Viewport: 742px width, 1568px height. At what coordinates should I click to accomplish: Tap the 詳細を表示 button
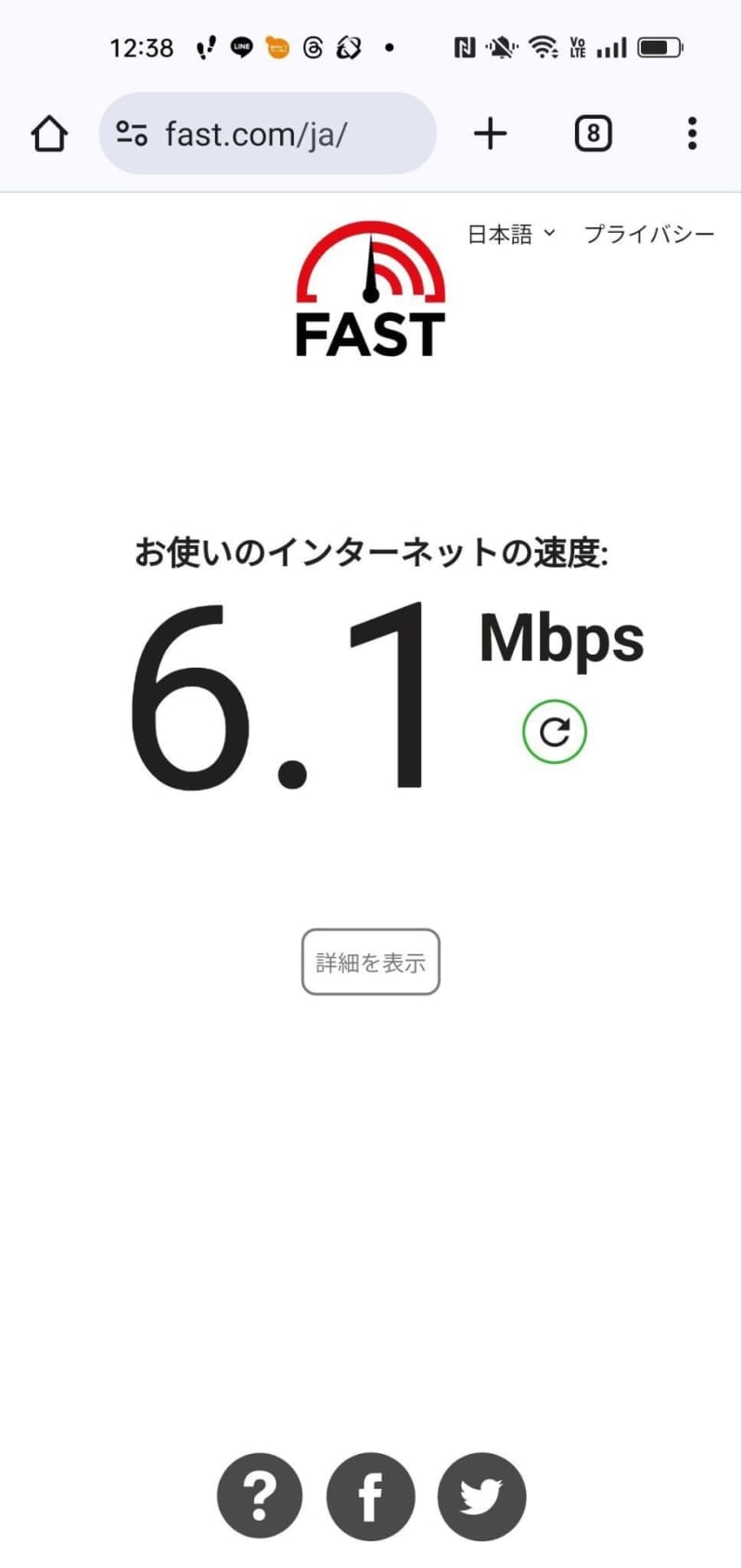[370, 962]
